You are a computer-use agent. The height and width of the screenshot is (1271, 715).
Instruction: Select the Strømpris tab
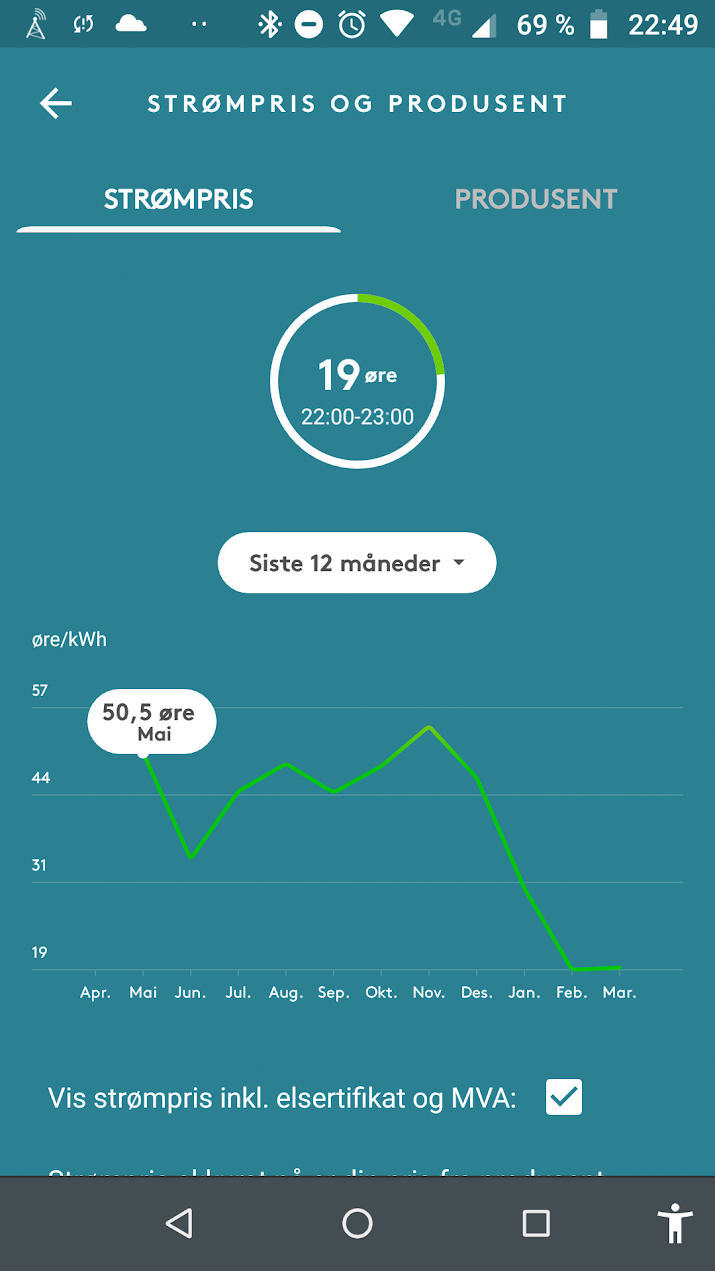(x=179, y=199)
